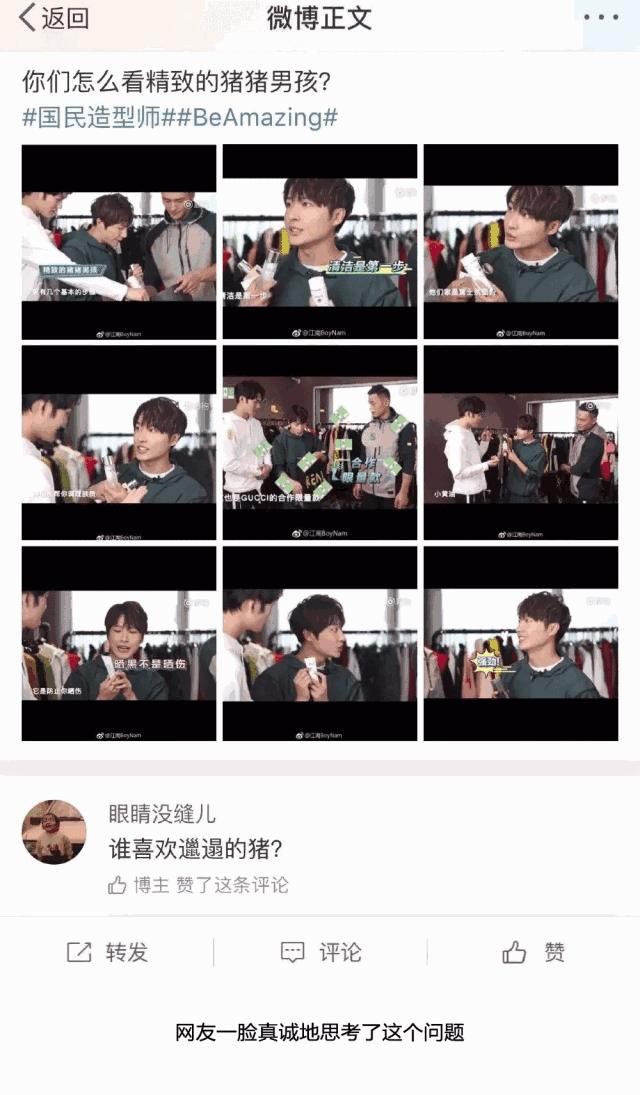Open the photo mentioning GUCCI合作限量款

pos(320,443)
